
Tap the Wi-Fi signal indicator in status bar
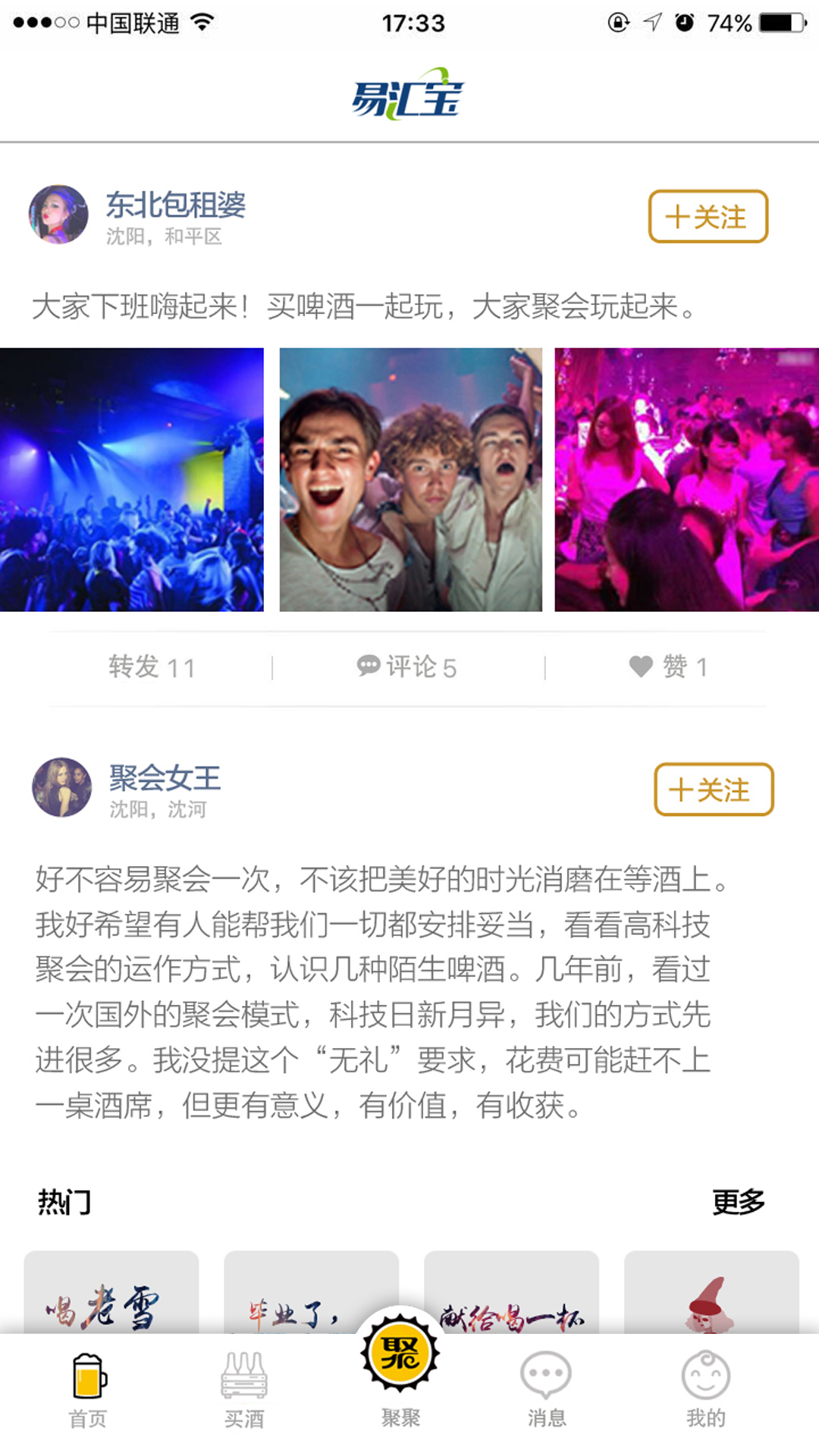[200, 23]
